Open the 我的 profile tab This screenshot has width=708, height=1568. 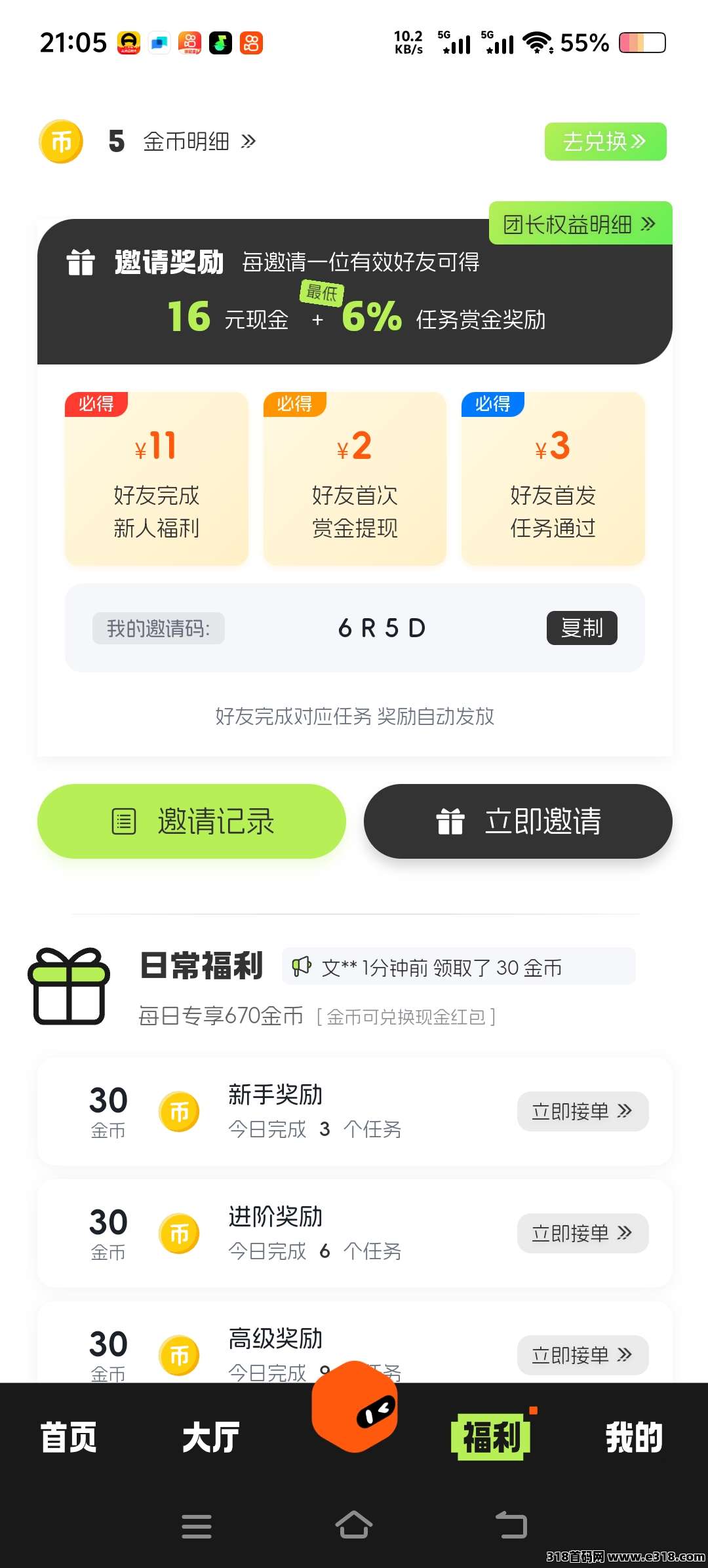coord(633,1438)
